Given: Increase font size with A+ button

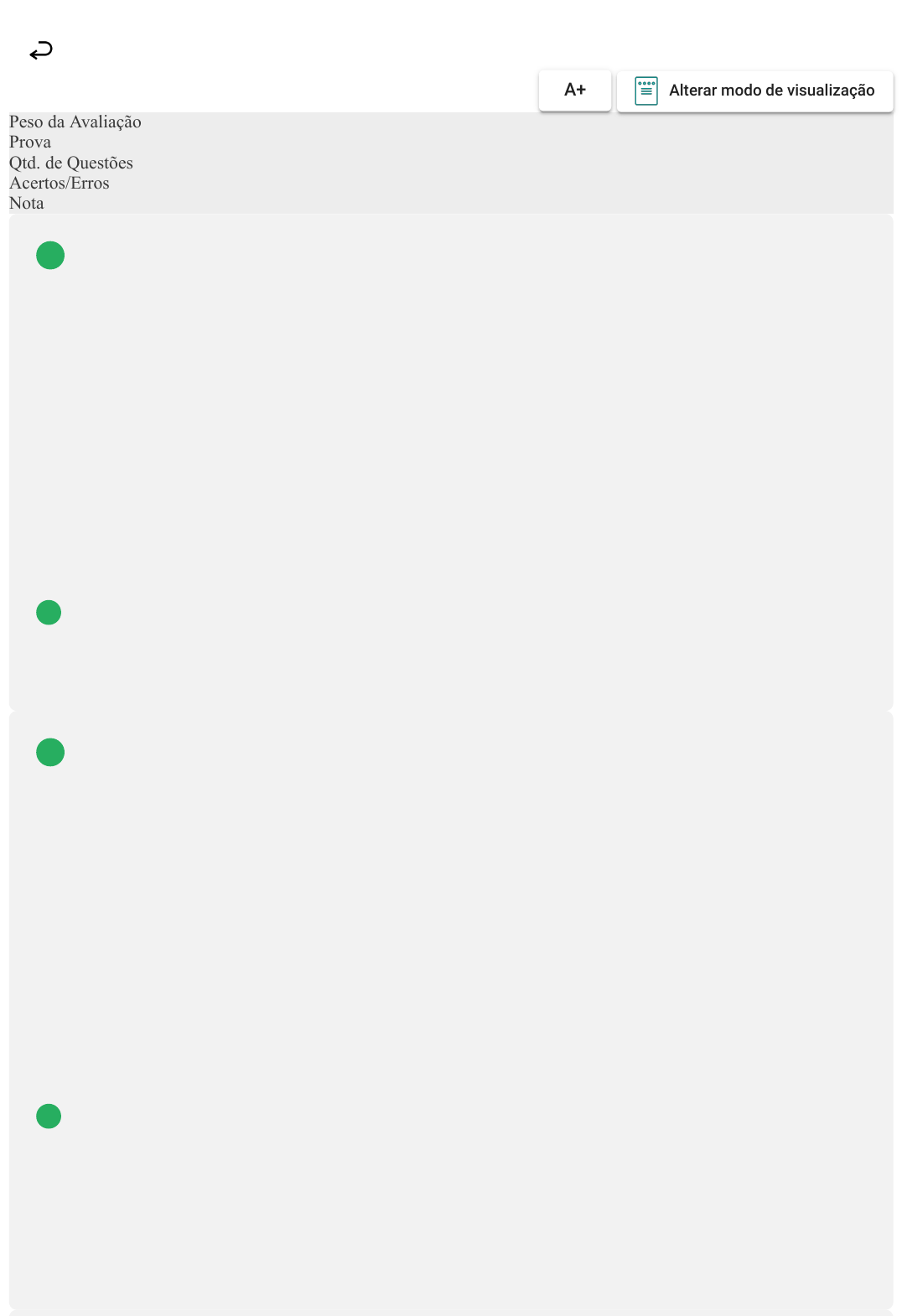Looking at the screenshot, I should (575, 91).
